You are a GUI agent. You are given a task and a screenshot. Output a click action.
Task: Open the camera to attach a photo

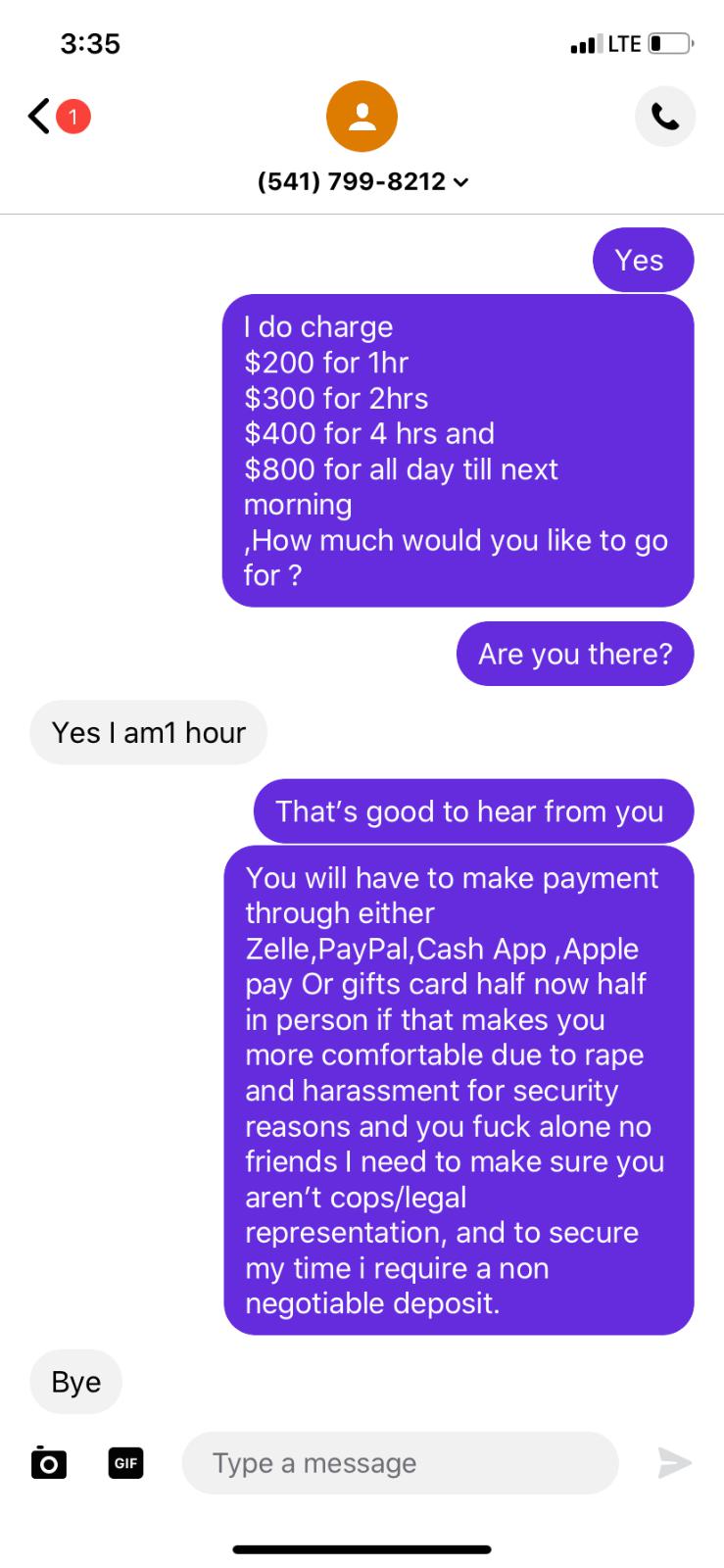point(48,1462)
